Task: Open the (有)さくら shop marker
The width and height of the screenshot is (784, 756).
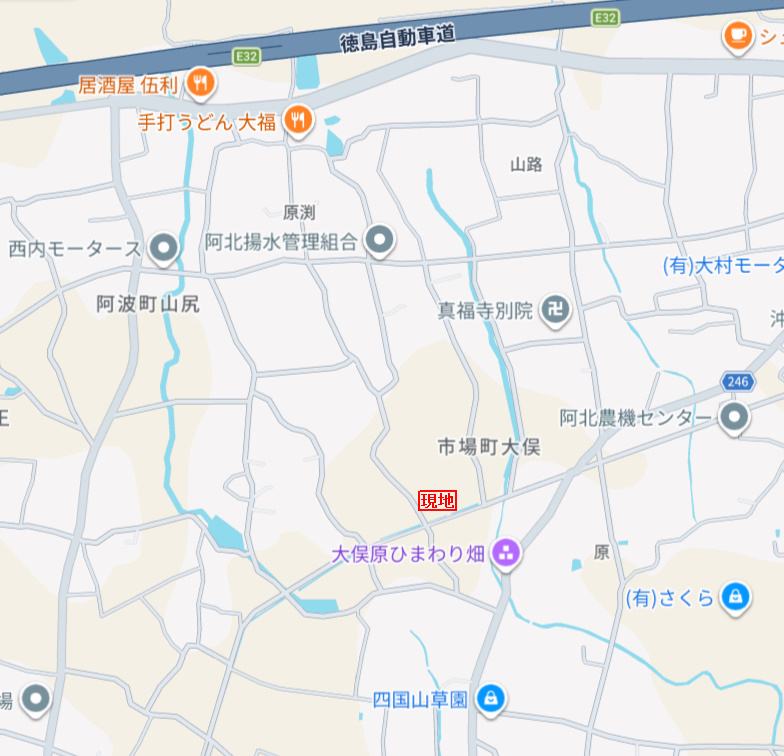Action: [736, 598]
